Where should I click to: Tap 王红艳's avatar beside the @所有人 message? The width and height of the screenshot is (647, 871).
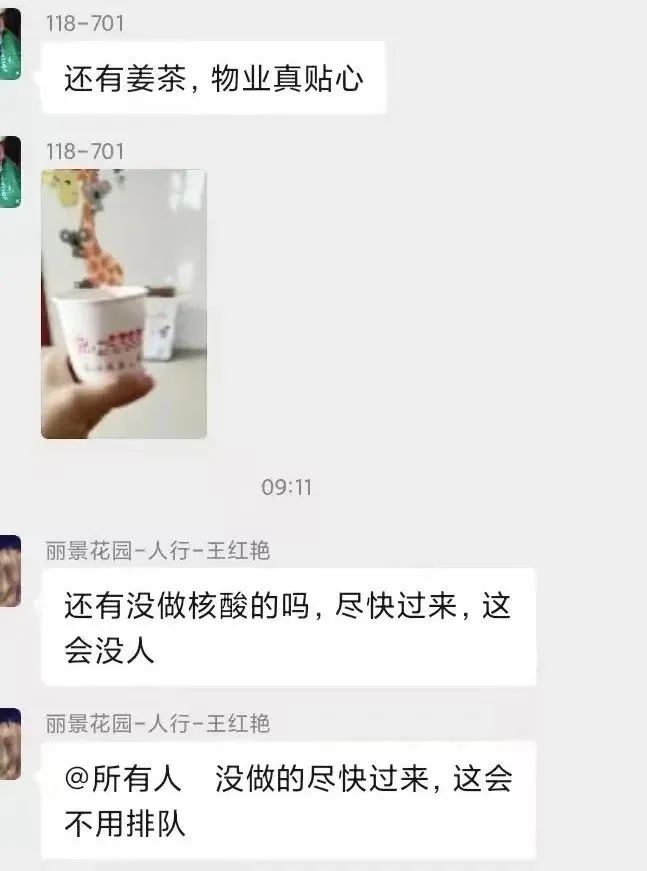pyautogui.click(x=9, y=743)
